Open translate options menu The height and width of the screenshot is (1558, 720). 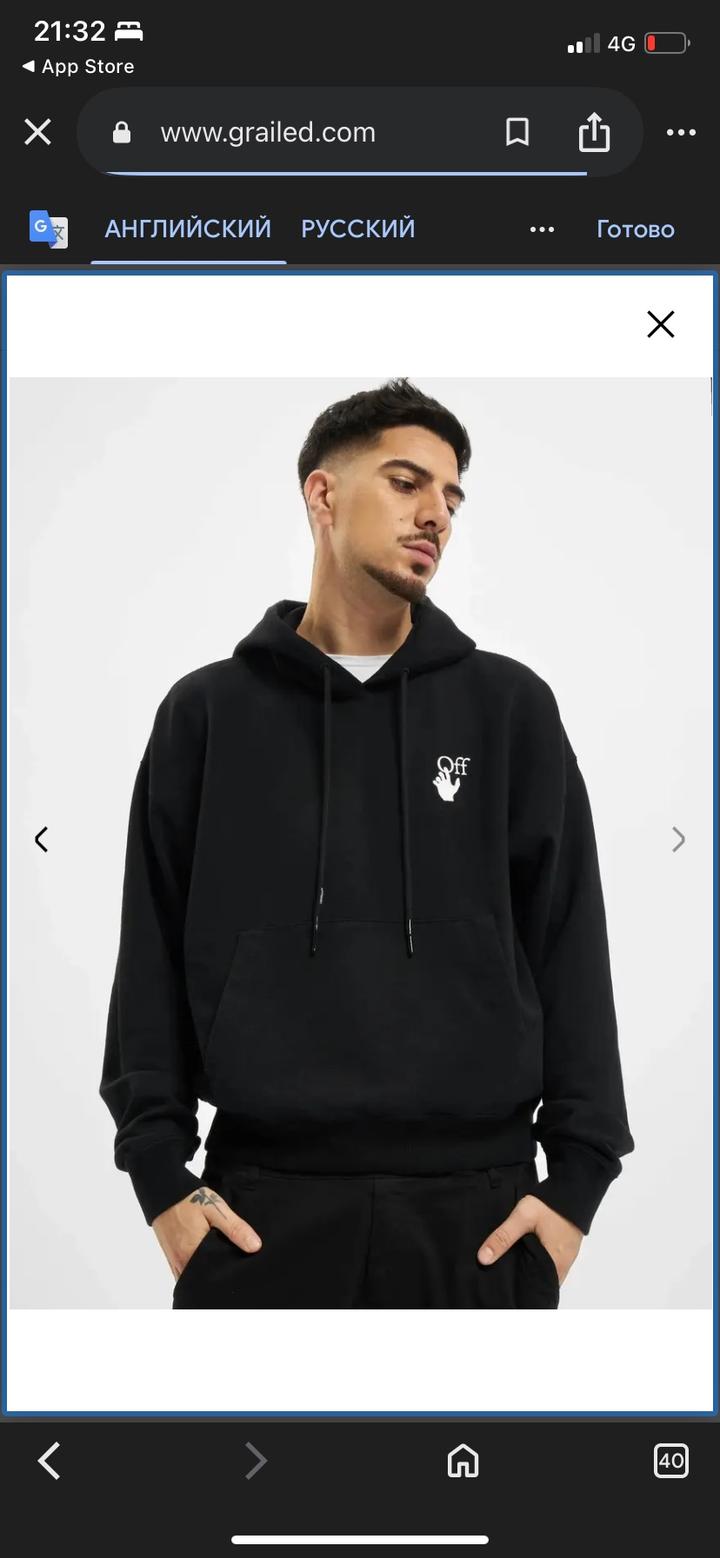tap(542, 229)
